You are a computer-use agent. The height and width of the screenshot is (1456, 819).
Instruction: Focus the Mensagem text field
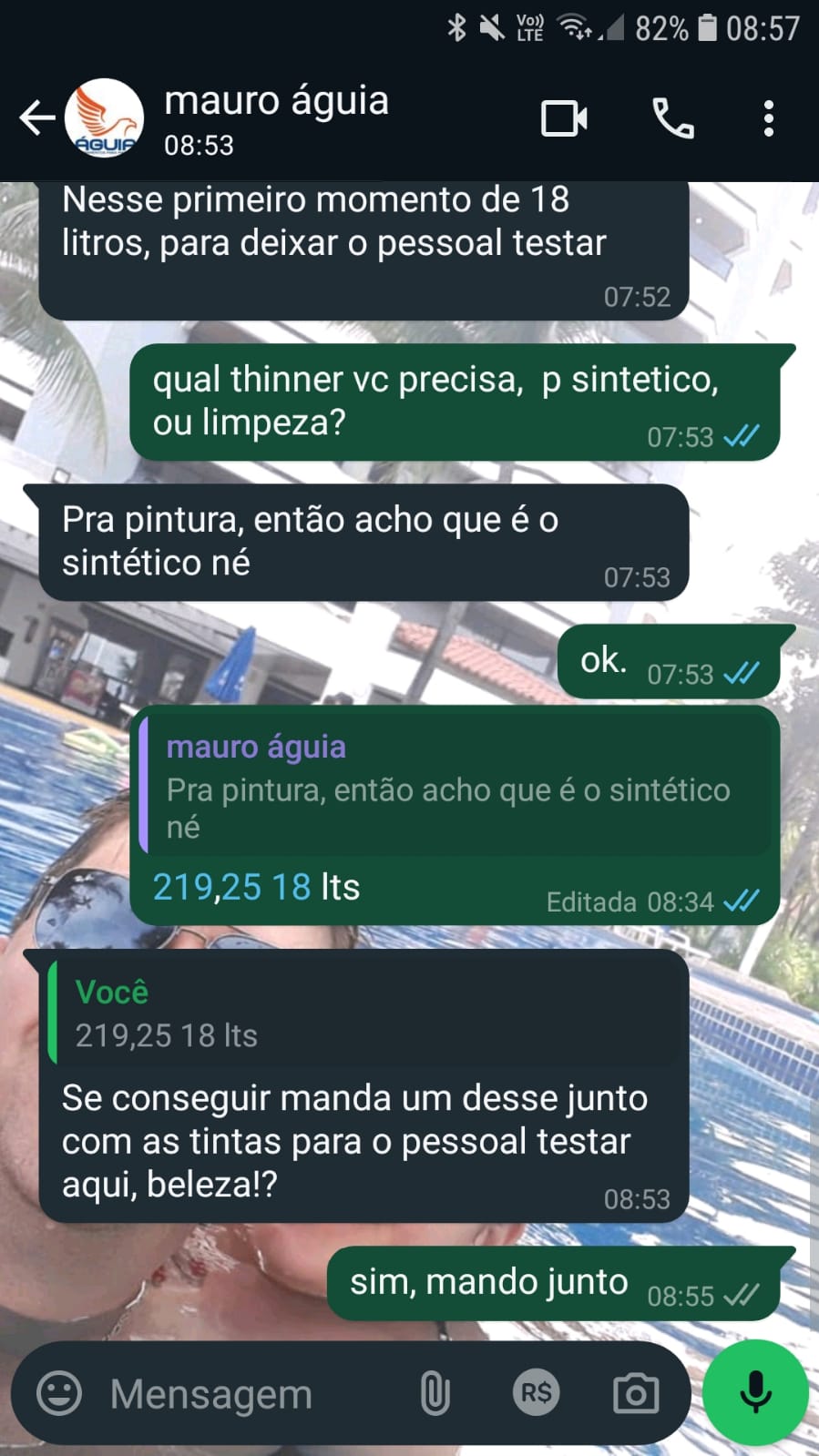tap(246, 1393)
